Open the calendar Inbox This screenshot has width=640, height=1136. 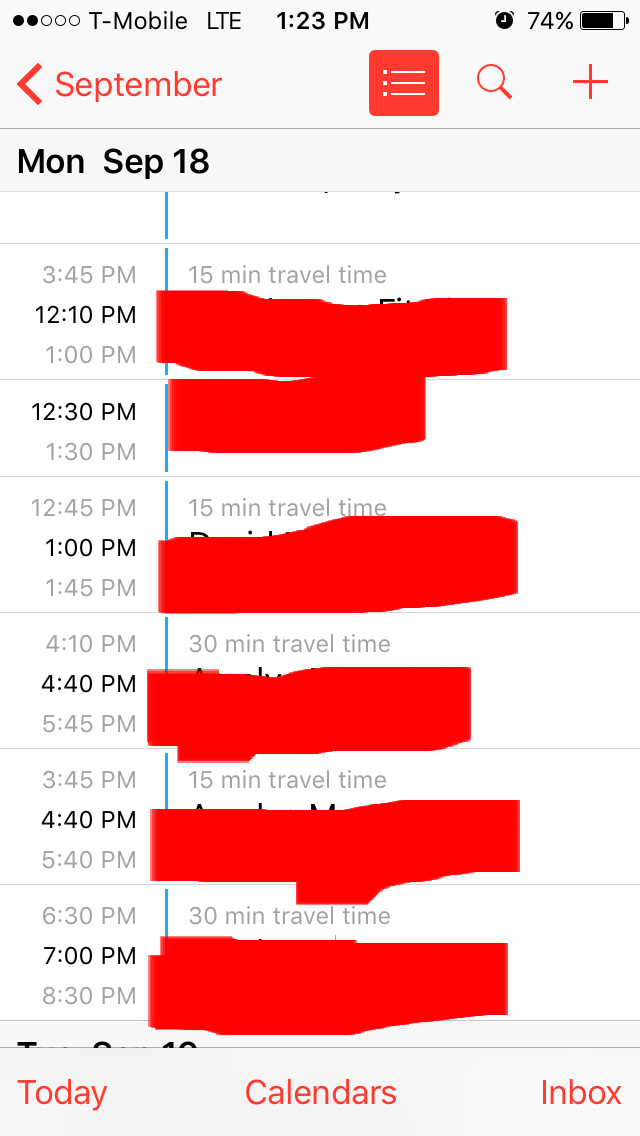tap(581, 1092)
